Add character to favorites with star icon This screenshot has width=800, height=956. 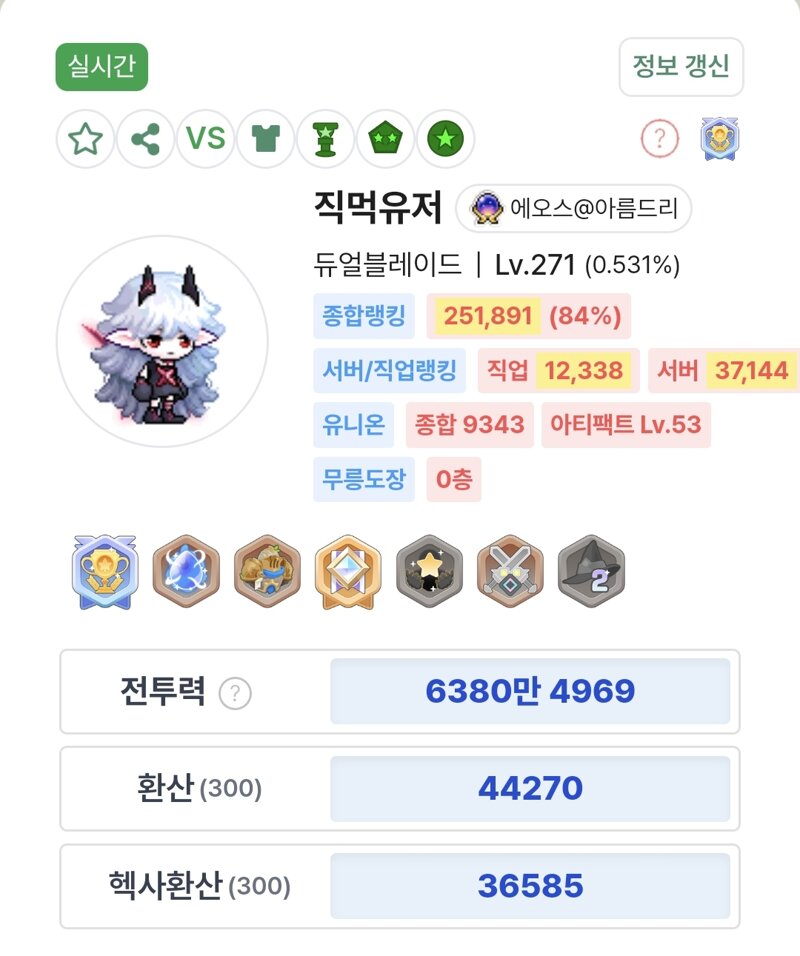click(x=86, y=139)
